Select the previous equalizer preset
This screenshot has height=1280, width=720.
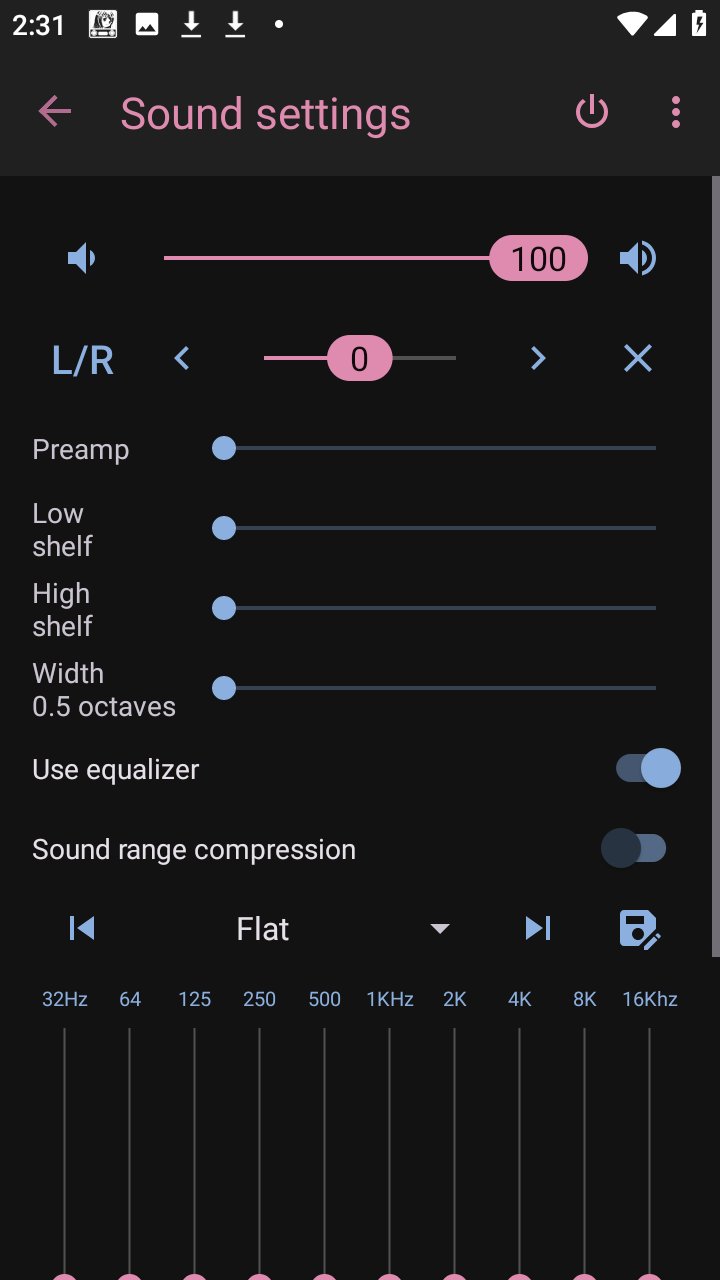82,928
